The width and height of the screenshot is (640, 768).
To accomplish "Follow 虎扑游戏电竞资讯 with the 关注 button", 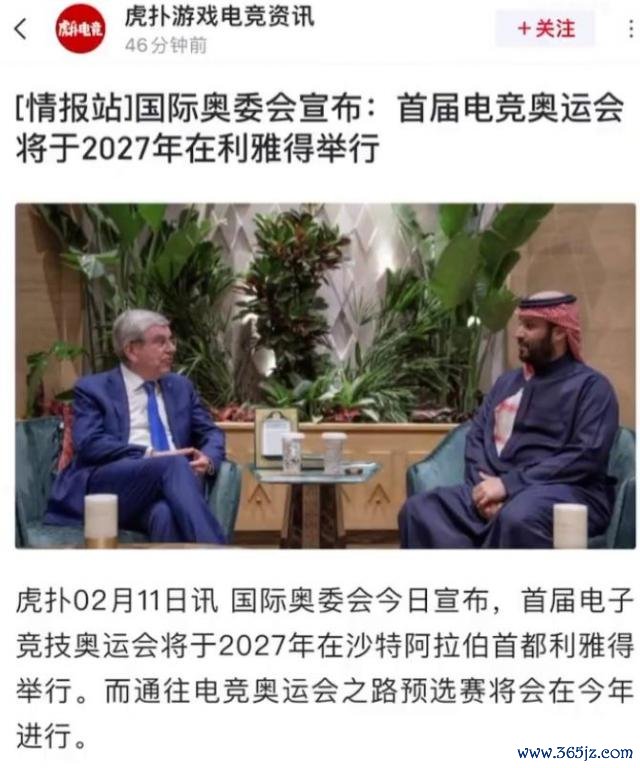I will pyautogui.click(x=546, y=29).
